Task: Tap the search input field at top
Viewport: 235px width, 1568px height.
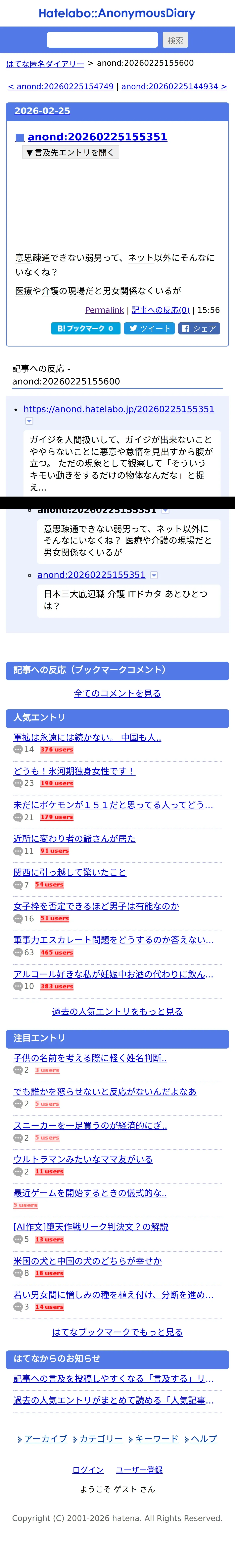Action: (x=102, y=40)
